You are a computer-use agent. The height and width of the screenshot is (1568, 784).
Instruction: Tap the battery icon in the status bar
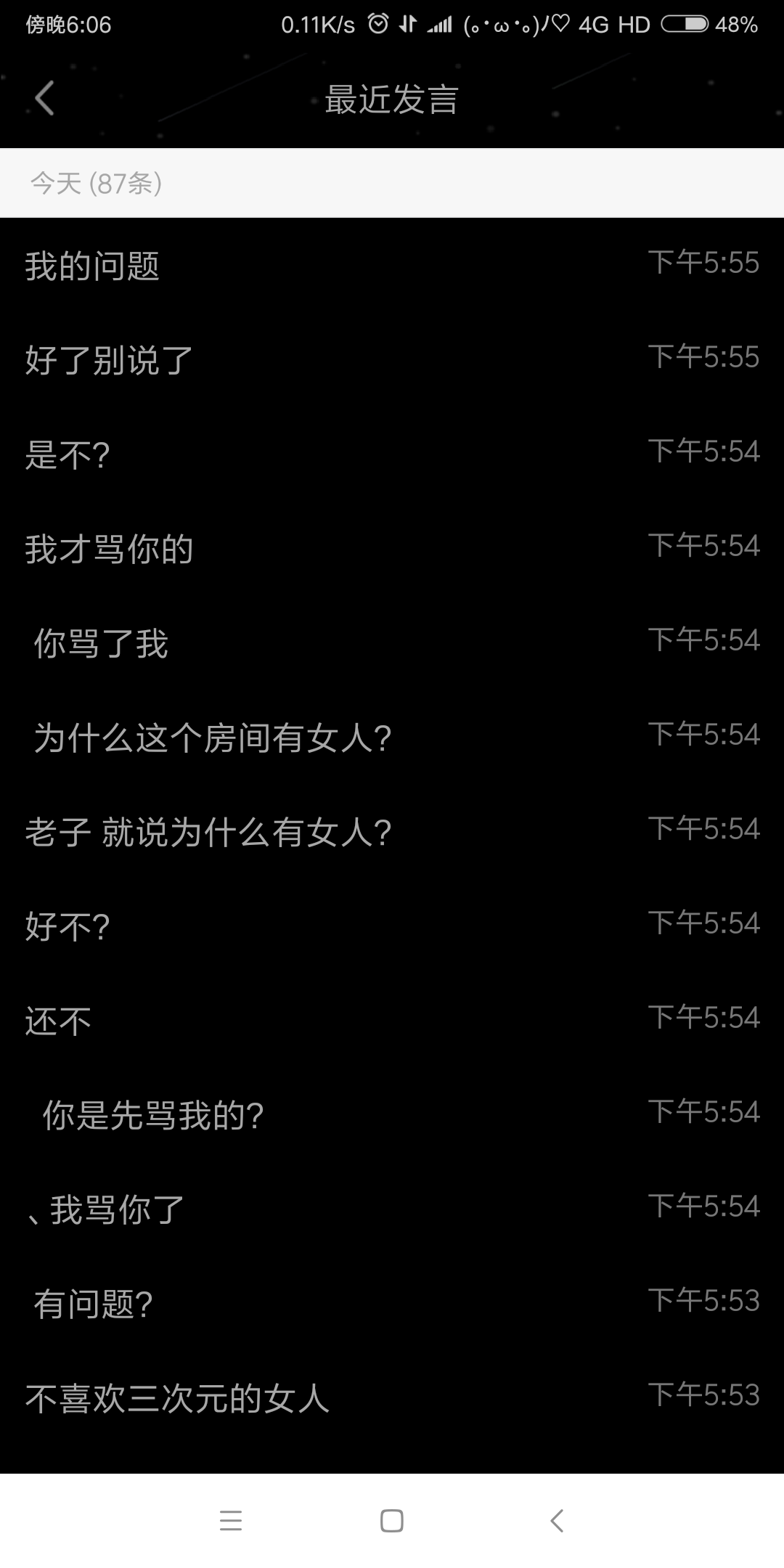(685, 24)
